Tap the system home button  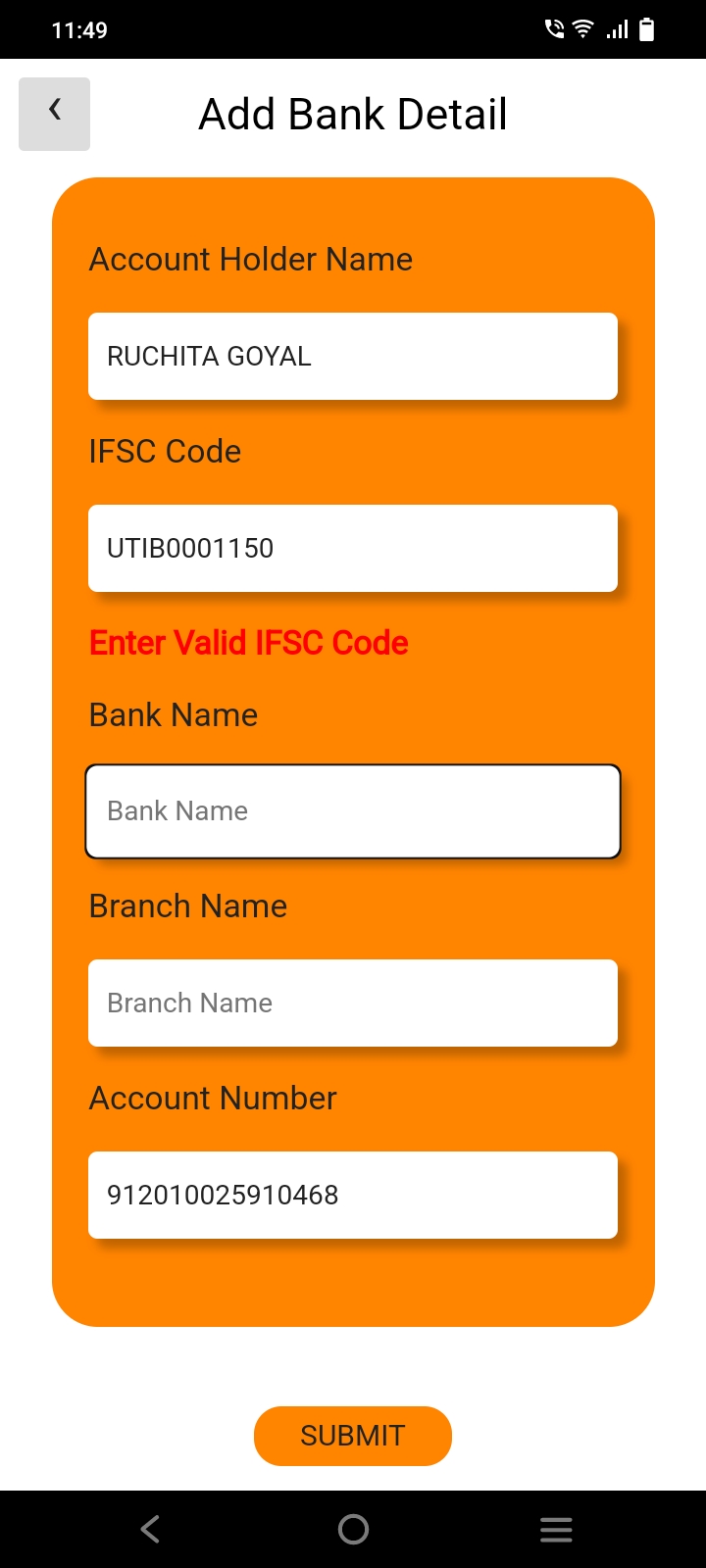[x=353, y=1529]
